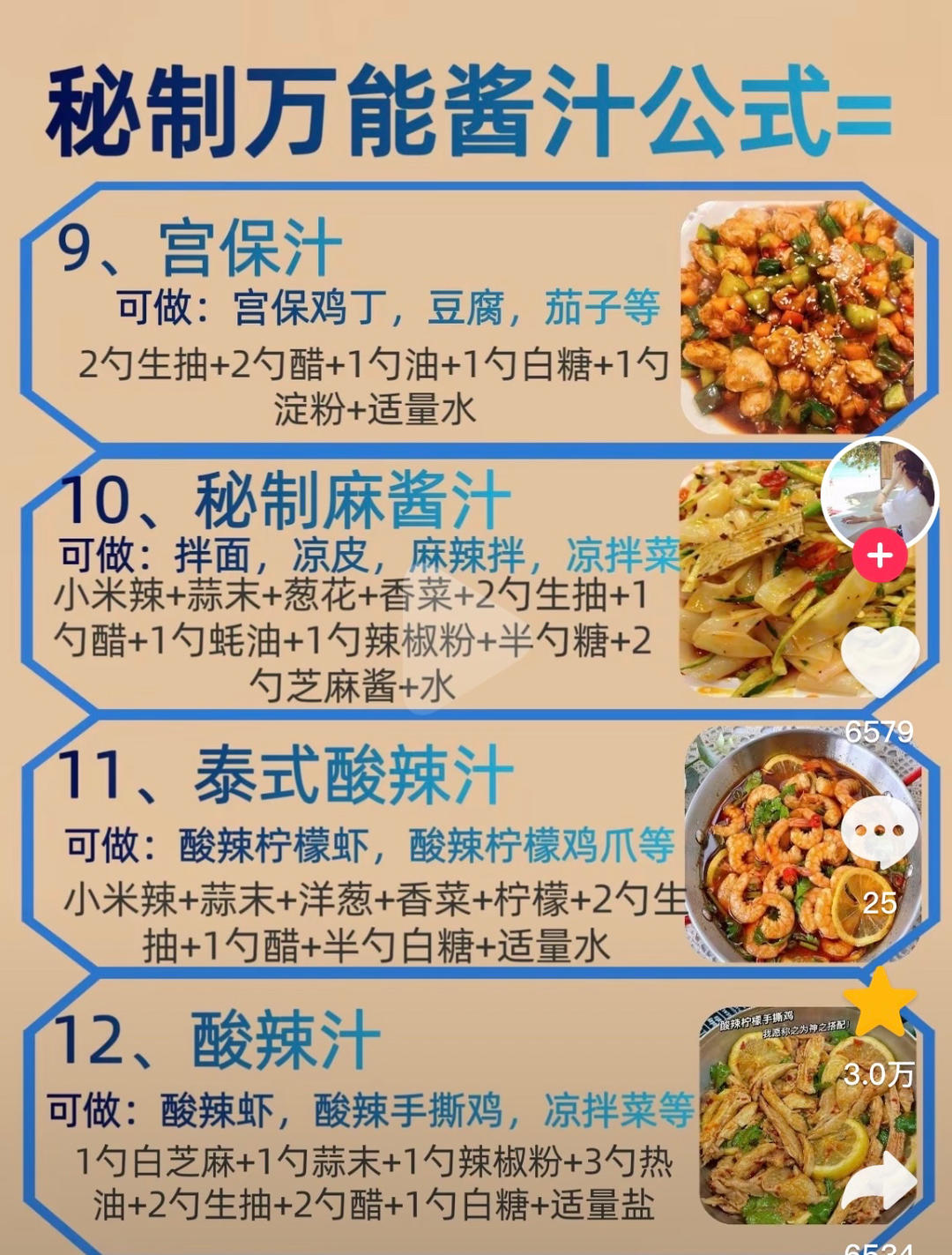Screen dimensions: 952x1255
Task: Follow the creator with the red plus button
Action: tap(879, 556)
